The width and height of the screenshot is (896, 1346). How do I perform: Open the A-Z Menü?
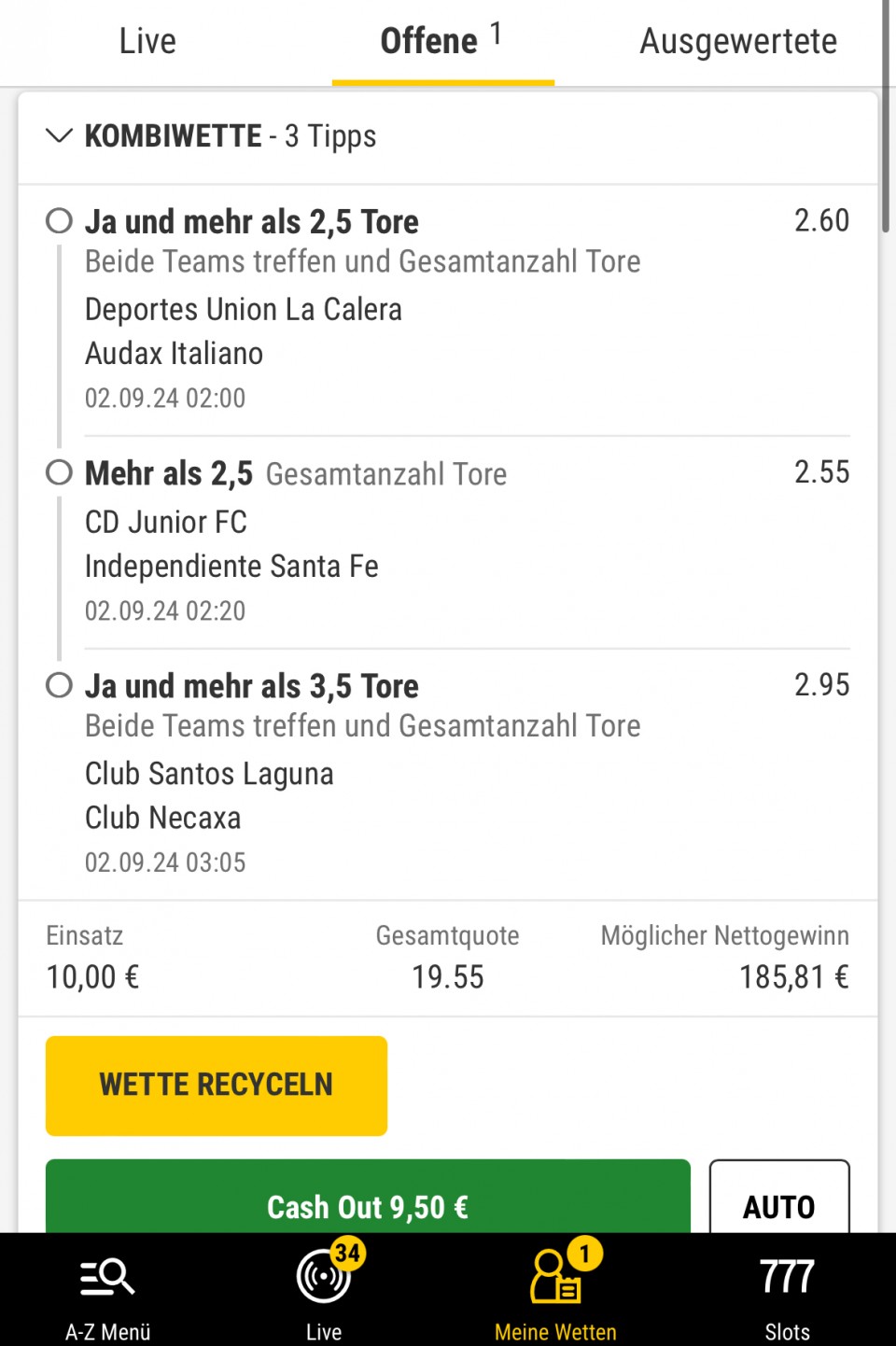tap(108, 1294)
